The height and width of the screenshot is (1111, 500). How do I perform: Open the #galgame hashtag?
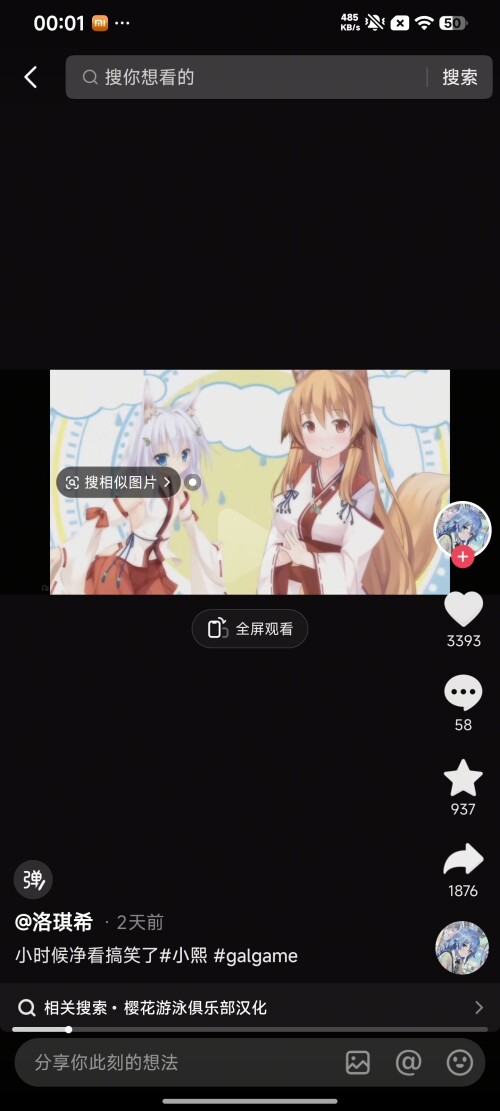pyautogui.click(x=255, y=956)
